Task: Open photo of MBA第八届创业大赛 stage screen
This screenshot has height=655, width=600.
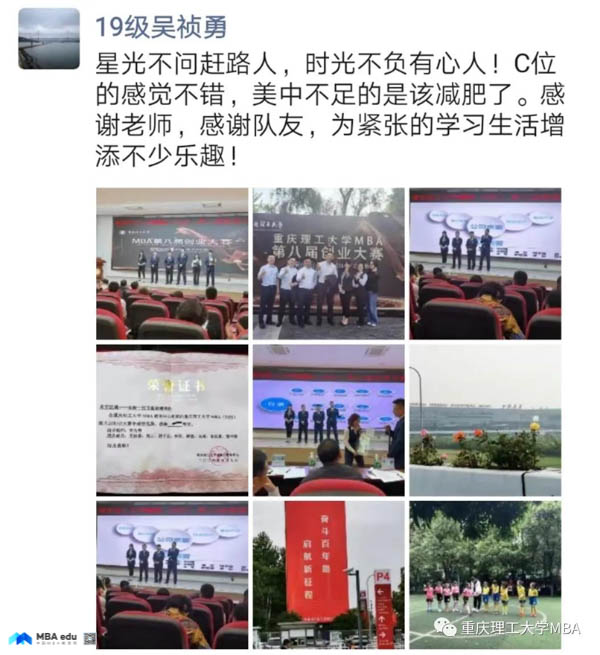Action: [x=172, y=263]
